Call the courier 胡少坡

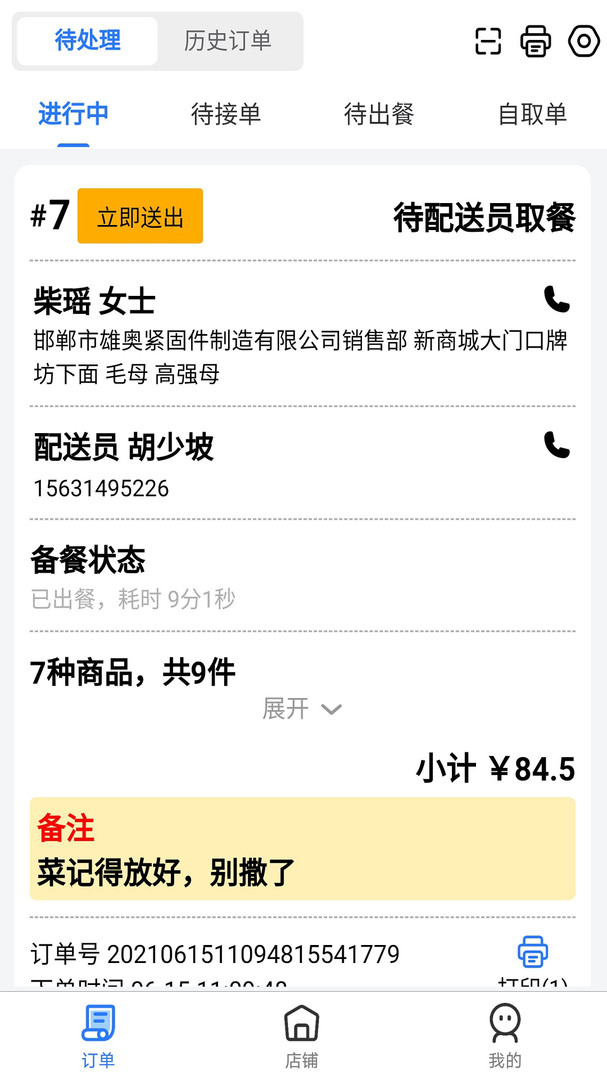(556, 445)
